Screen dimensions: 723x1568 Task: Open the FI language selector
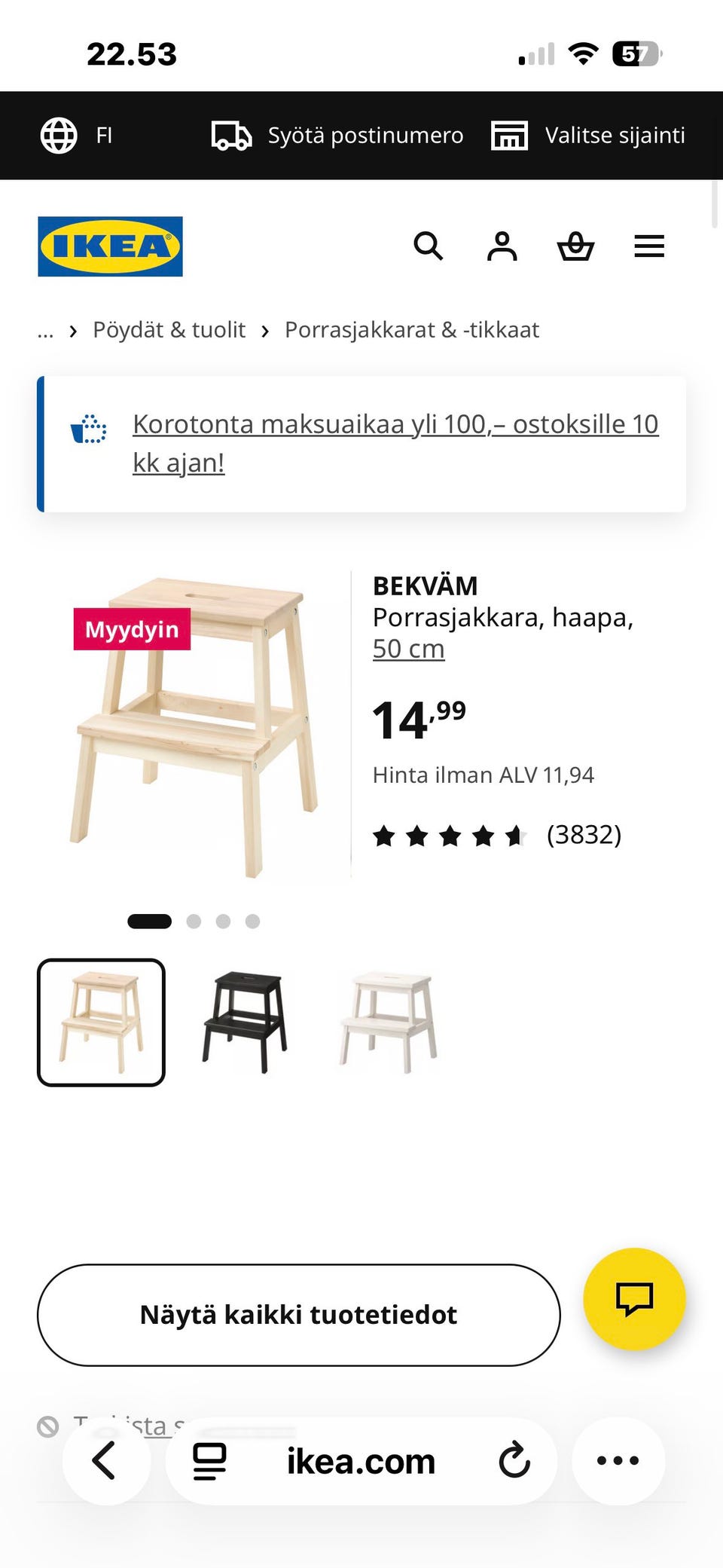click(76, 136)
